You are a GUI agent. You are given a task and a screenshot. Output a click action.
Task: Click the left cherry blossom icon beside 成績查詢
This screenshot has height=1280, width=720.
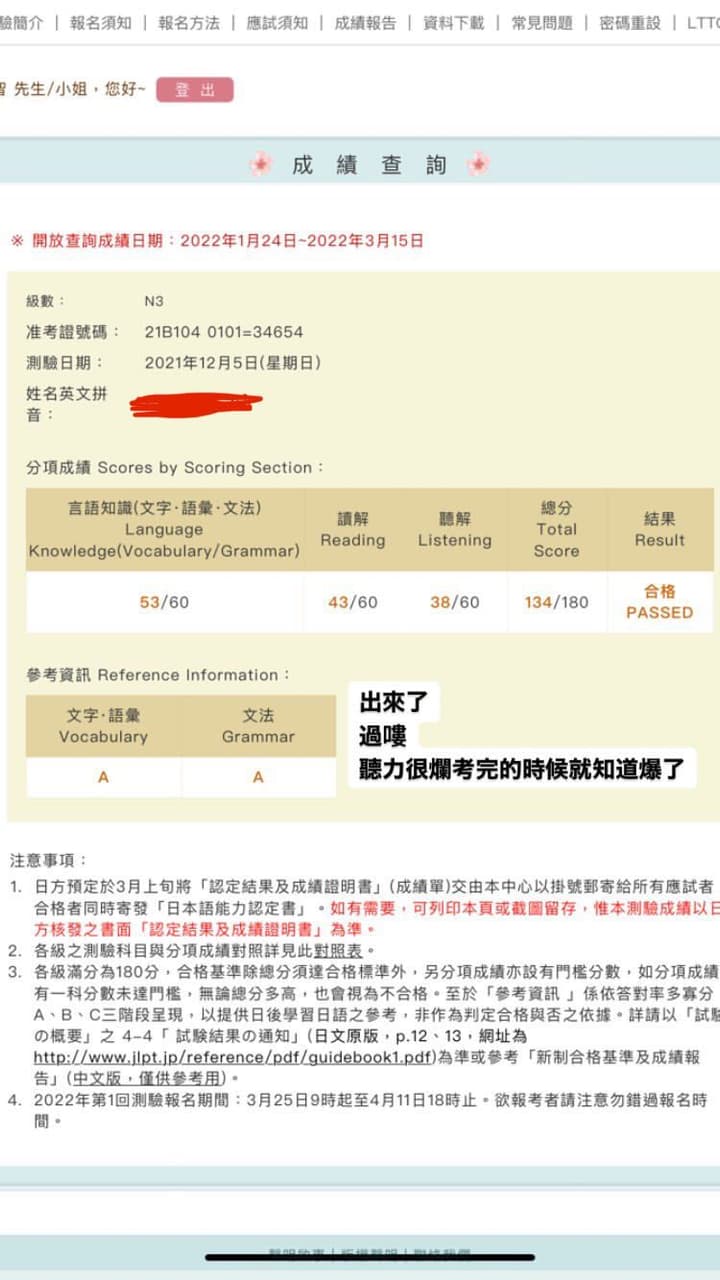point(261,163)
